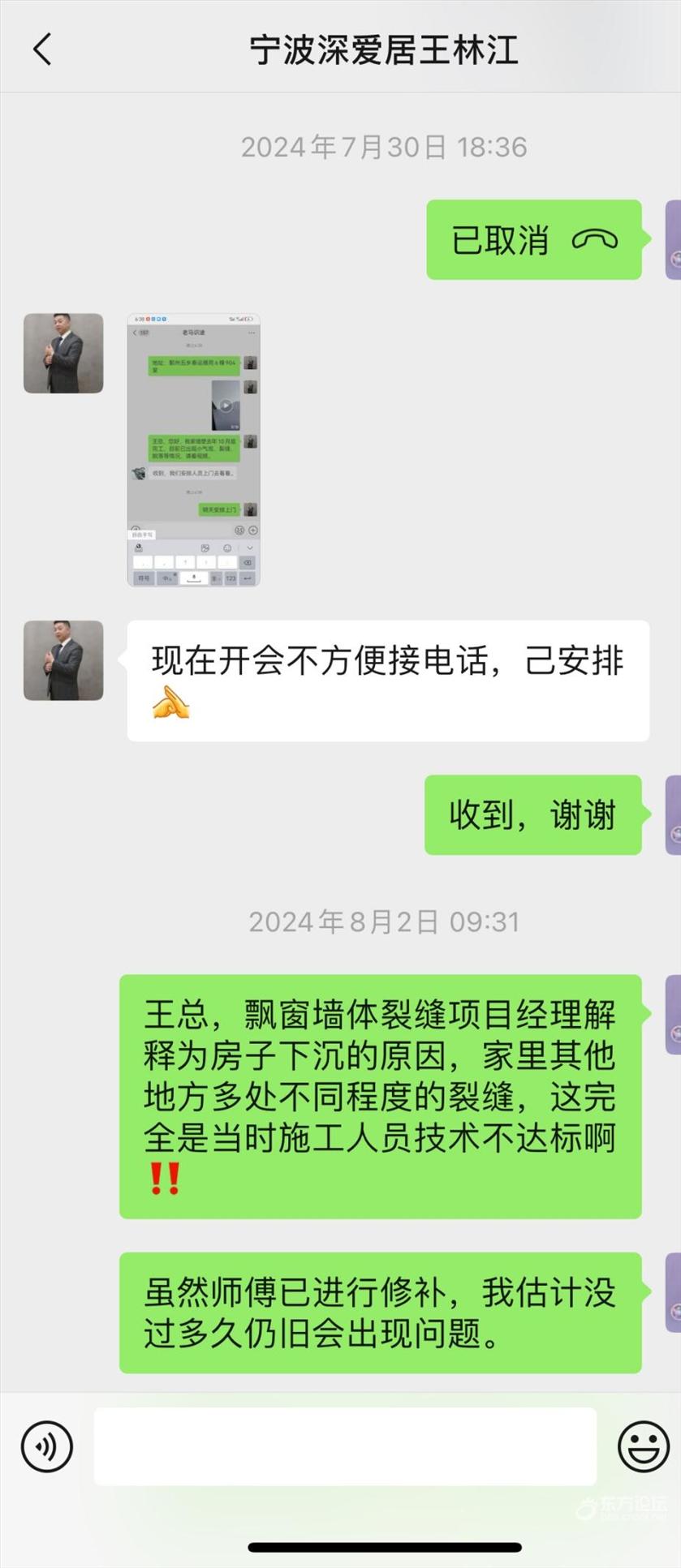The height and width of the screenshot is (1568, 681).
Task: View the contact's profile from the avatar beside the screenshot
Action: click(63, 354)
